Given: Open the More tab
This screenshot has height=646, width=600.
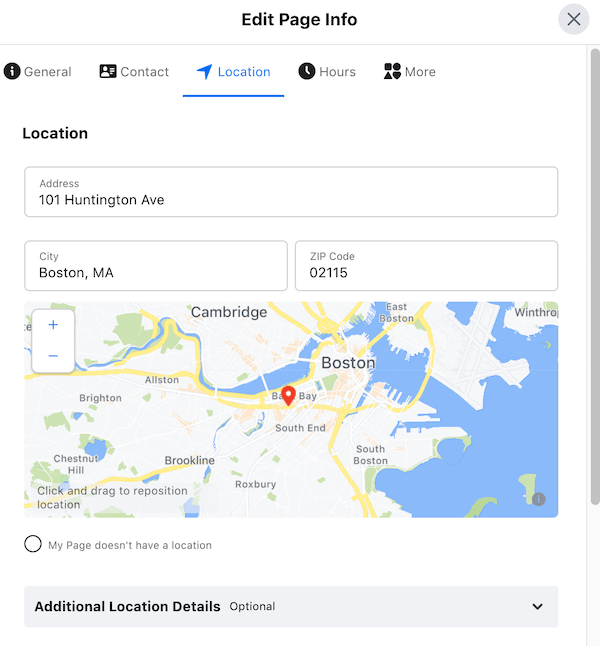Looking at the screenshot, I should point(410,72).
